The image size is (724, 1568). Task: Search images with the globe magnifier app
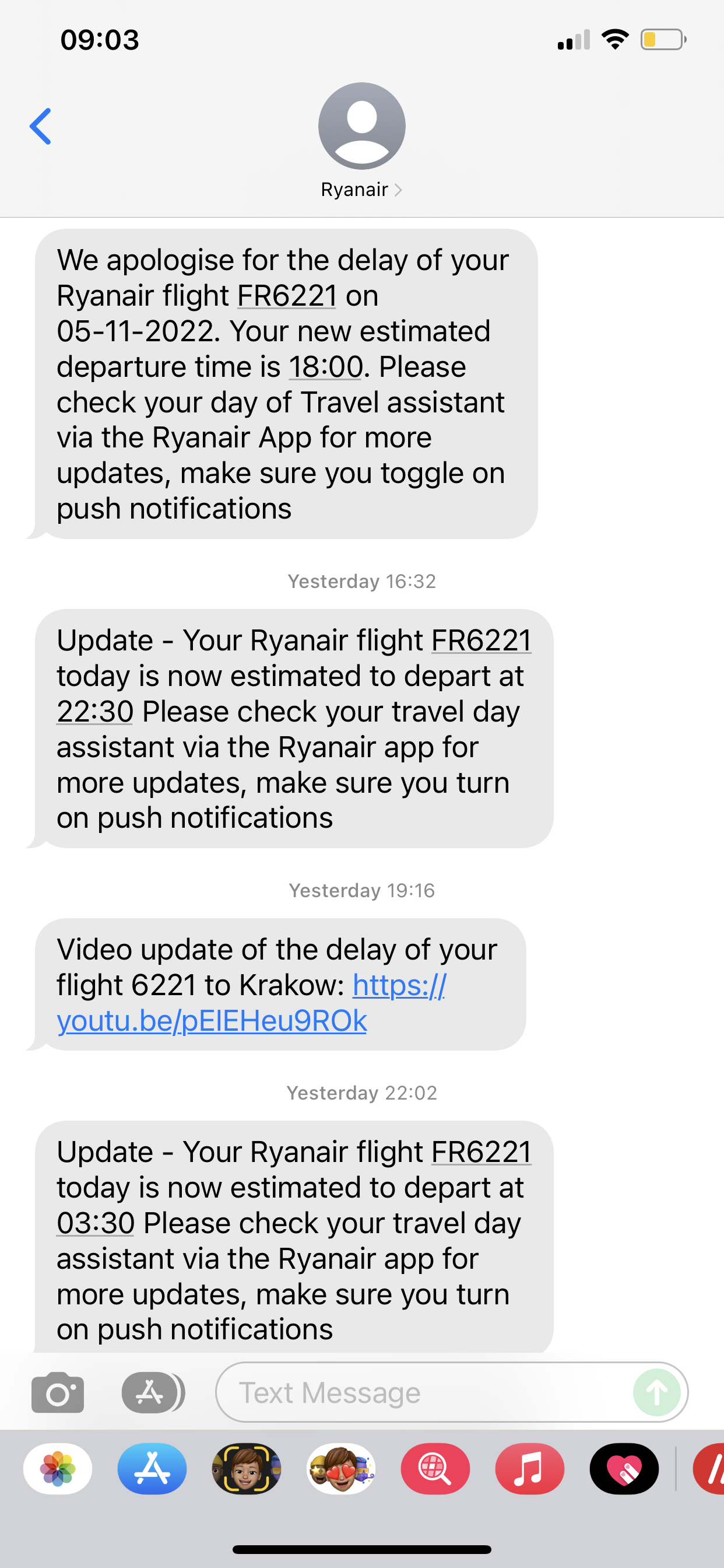click(435, 1469)
